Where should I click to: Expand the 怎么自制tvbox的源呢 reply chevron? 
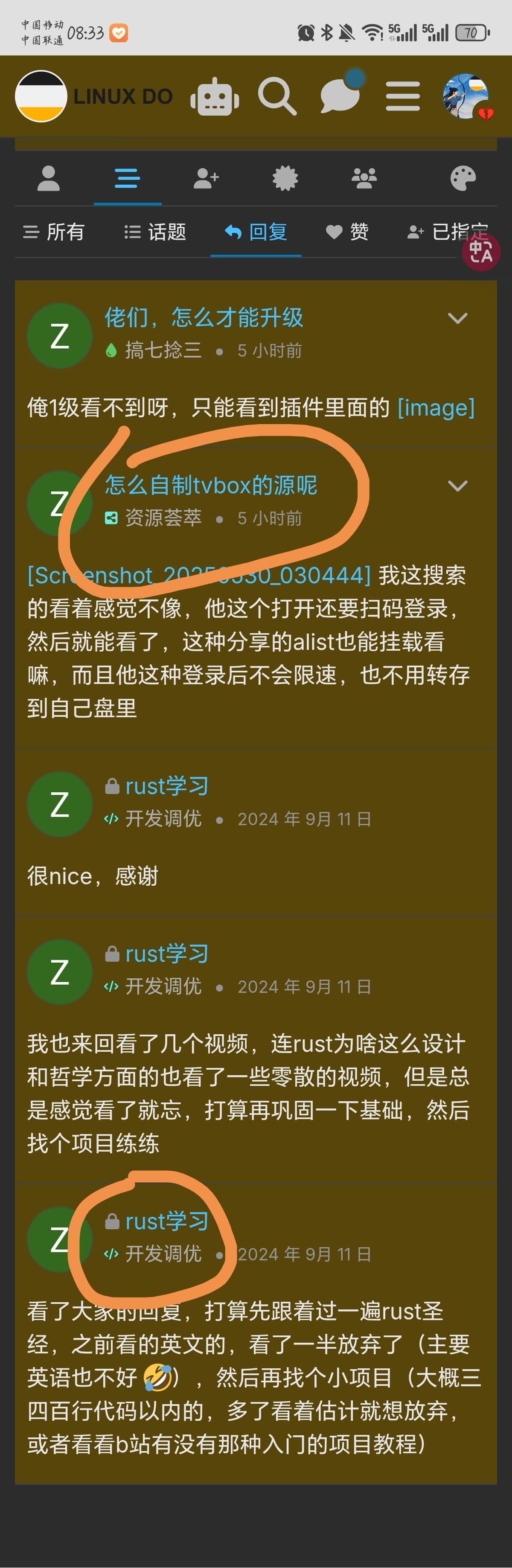pyautogui.click(x=457, y=486)
